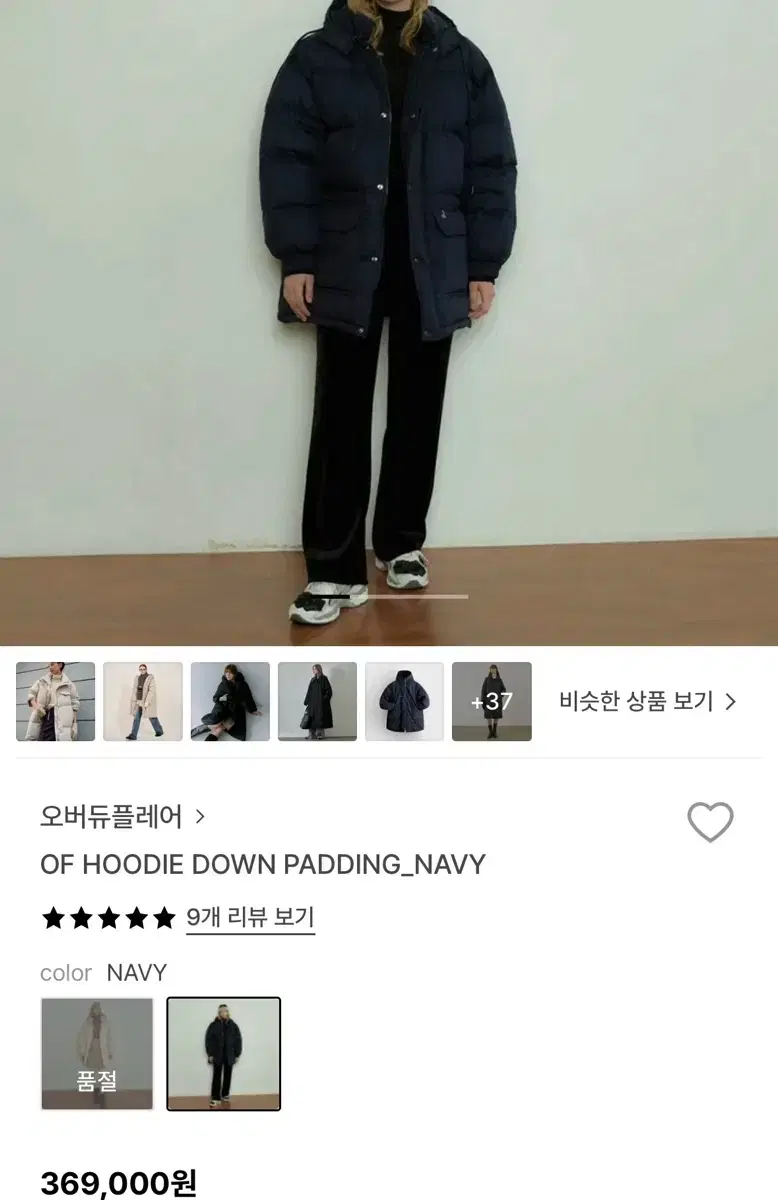Image resolution: width=778 pixels, height=1200 pixels.
Task: Select the sold-out 품절 color swatch
Action: point(97,1053)
